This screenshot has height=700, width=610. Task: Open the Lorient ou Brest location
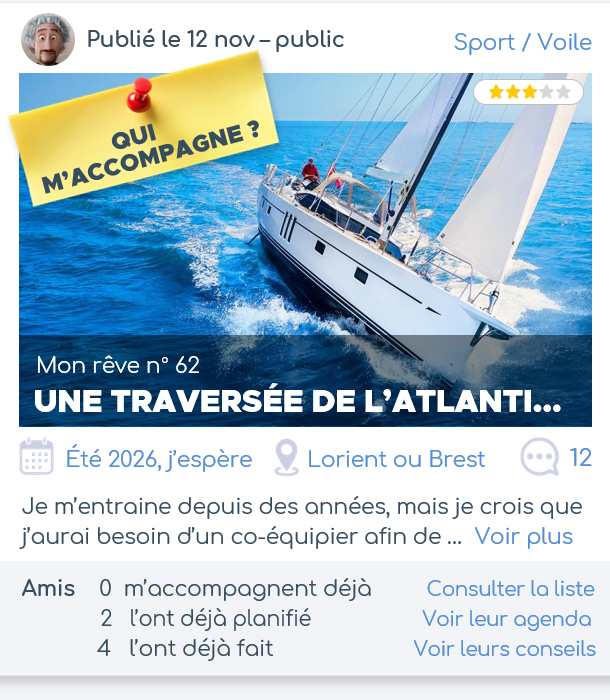380,459
